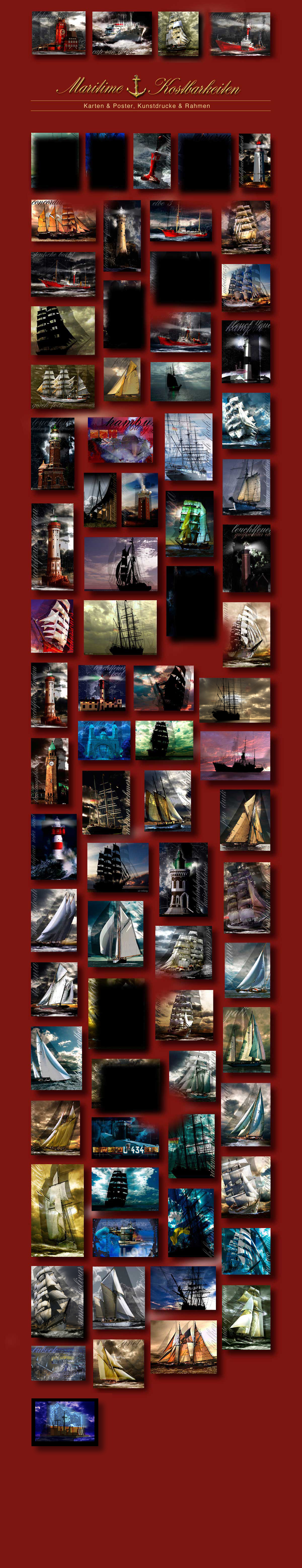Open the red lighthouse building thumbnail in header

(x=58, y=33)
